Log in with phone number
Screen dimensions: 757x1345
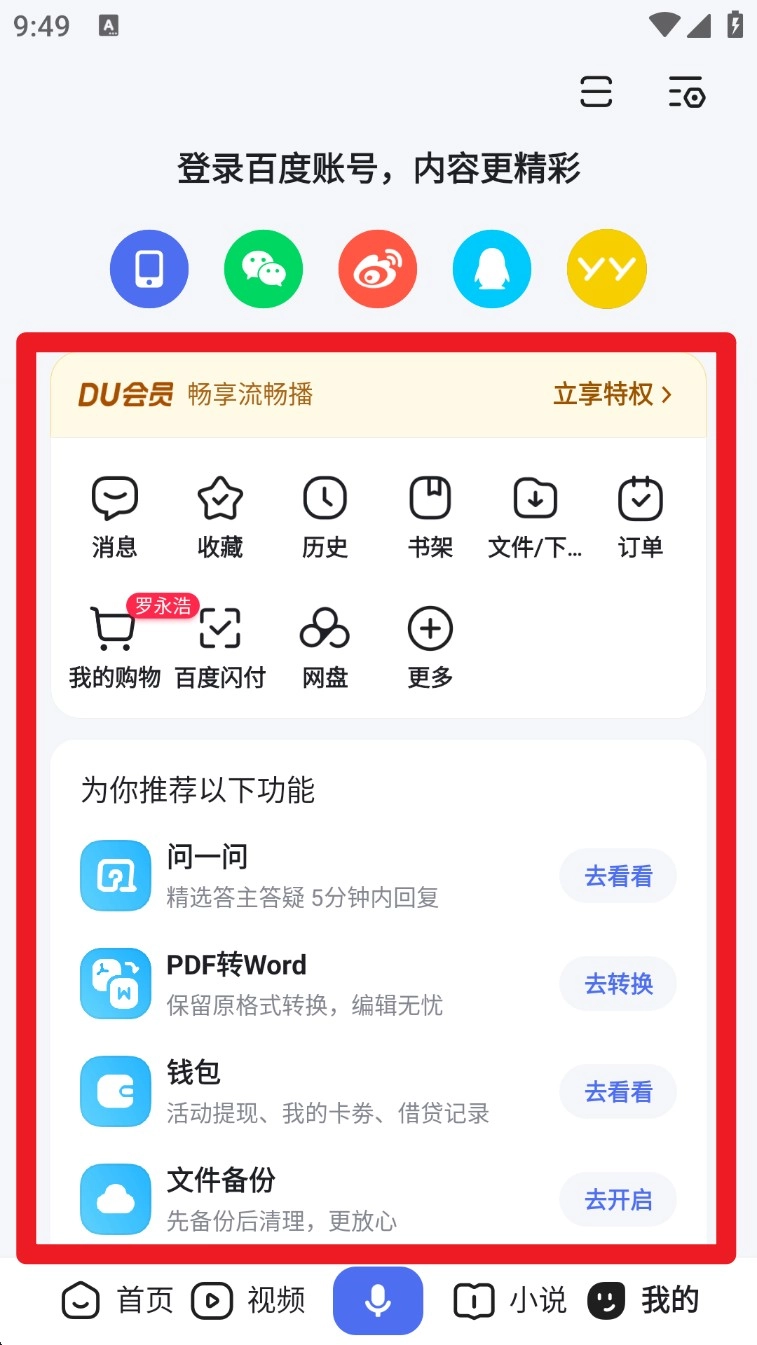(149, 269)
